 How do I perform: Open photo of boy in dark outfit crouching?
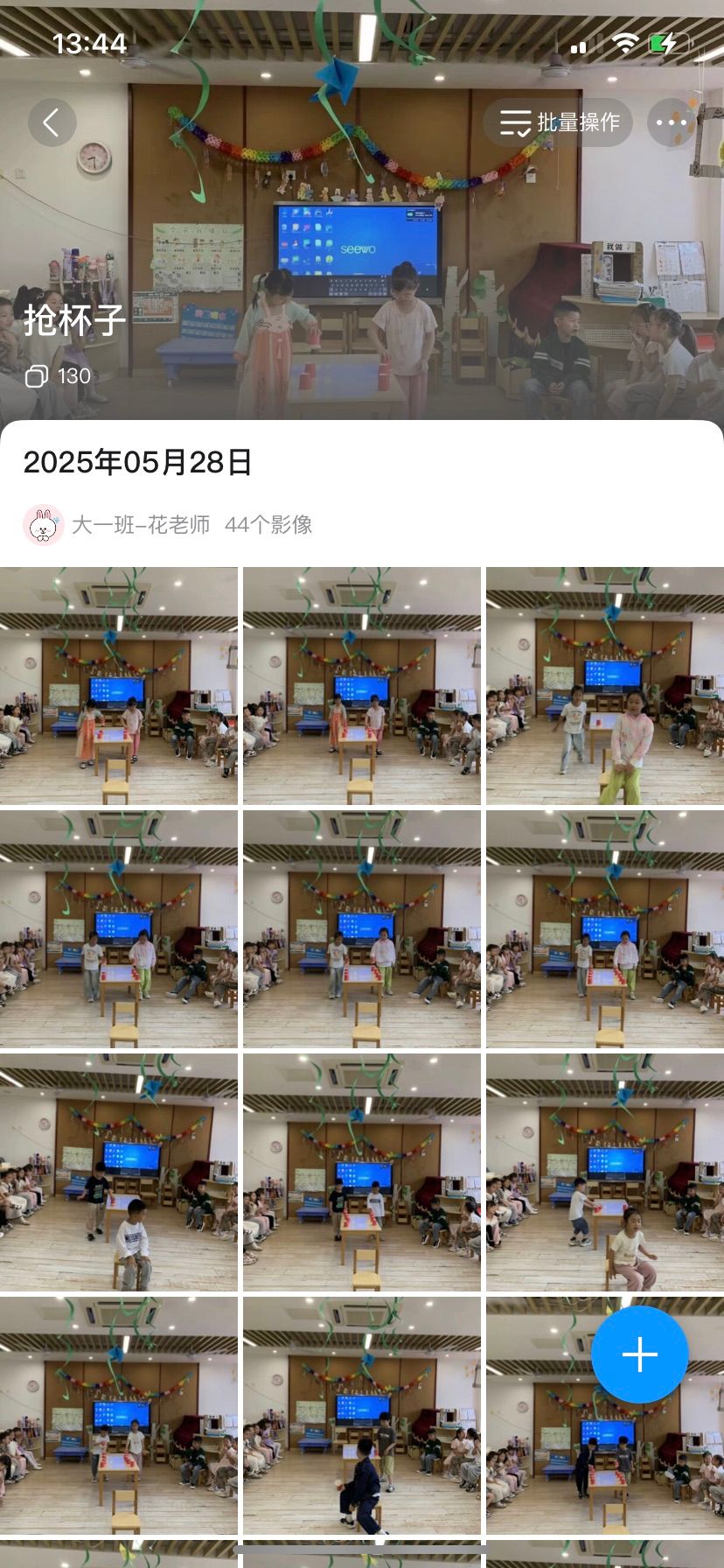(x=362, y=1416)
